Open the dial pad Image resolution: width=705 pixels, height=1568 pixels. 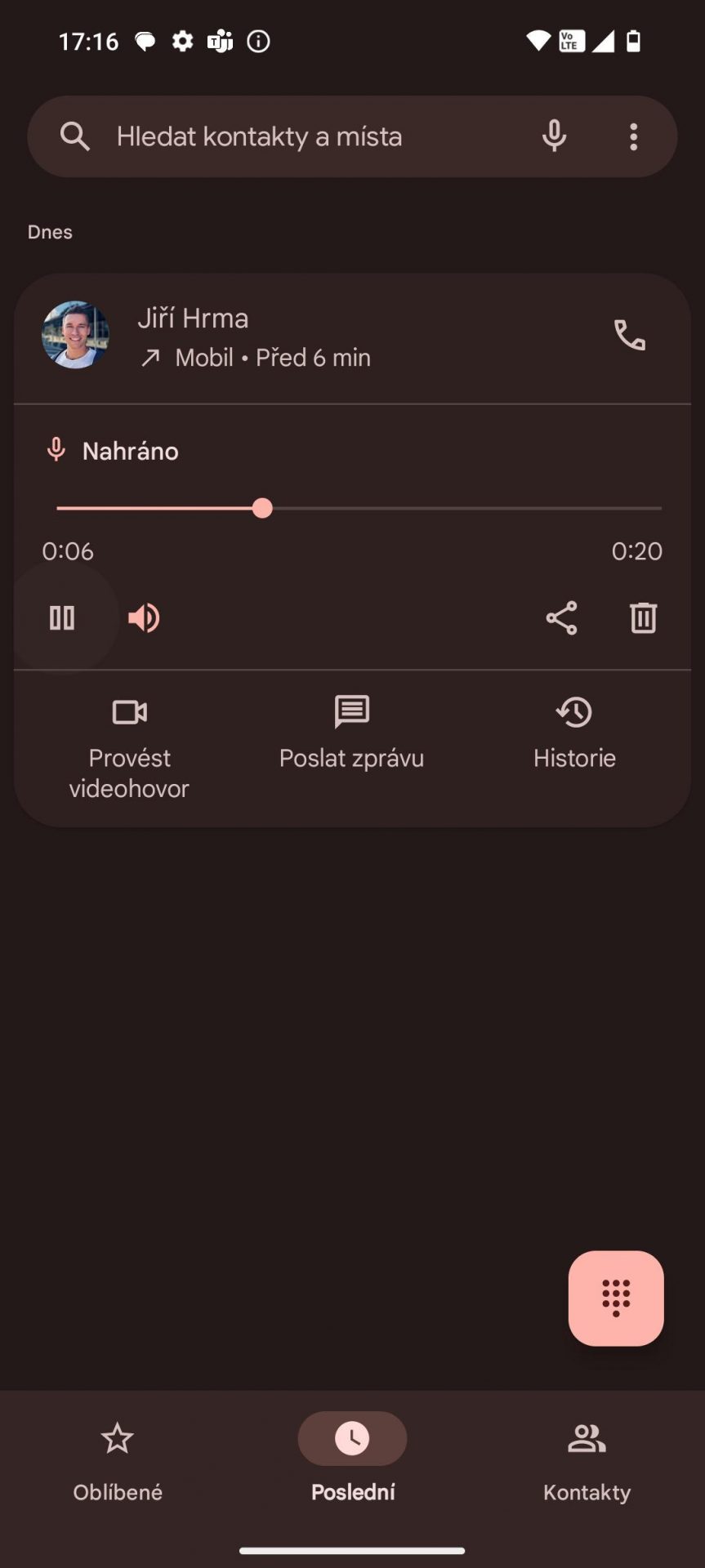coord(616,1298)
